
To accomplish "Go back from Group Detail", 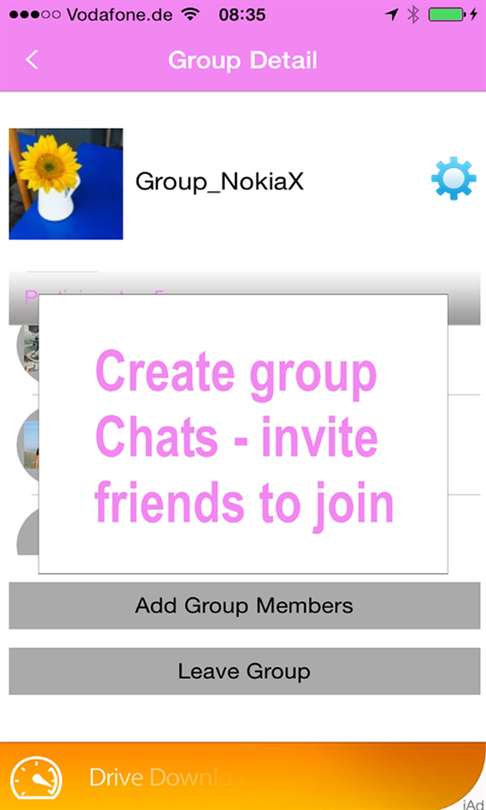I will pyautogui.click(x=32, y=60).
